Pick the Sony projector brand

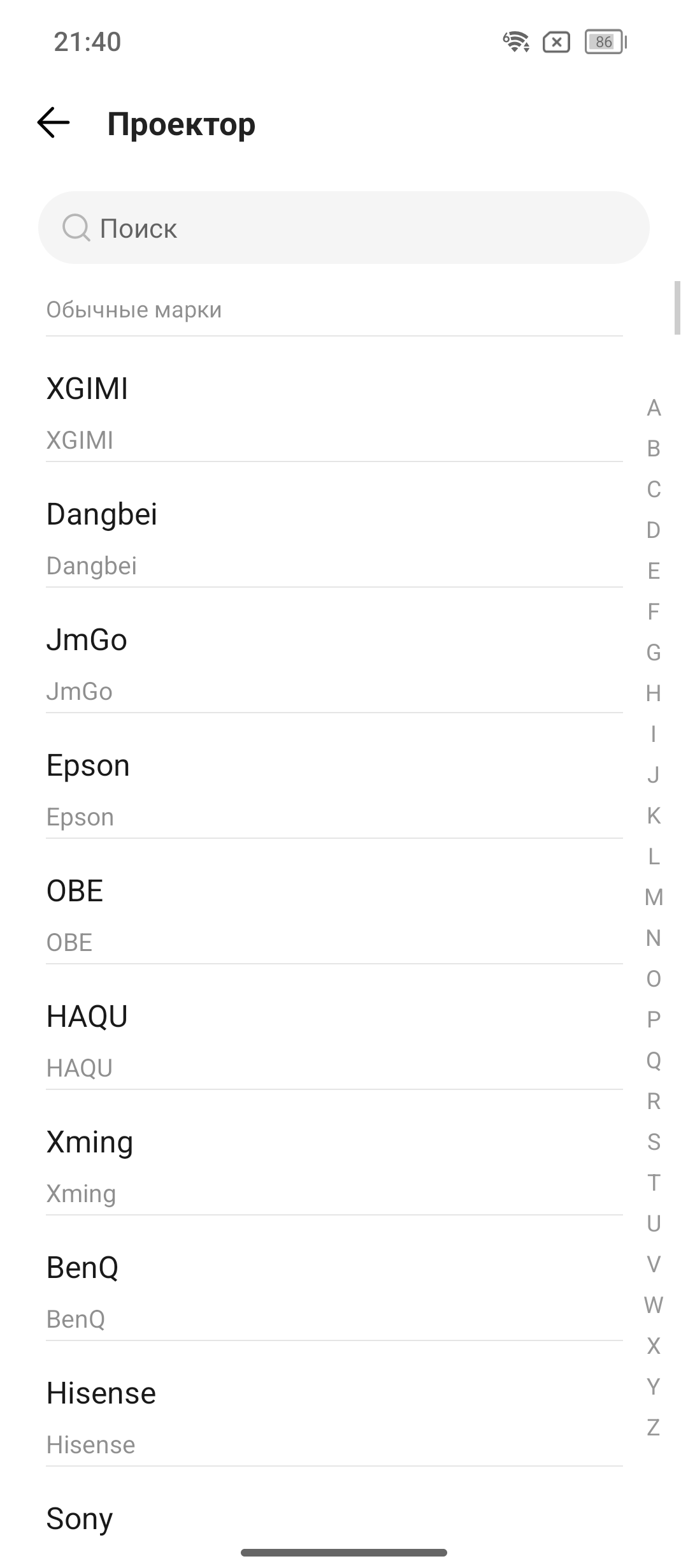pos(334,1520)
